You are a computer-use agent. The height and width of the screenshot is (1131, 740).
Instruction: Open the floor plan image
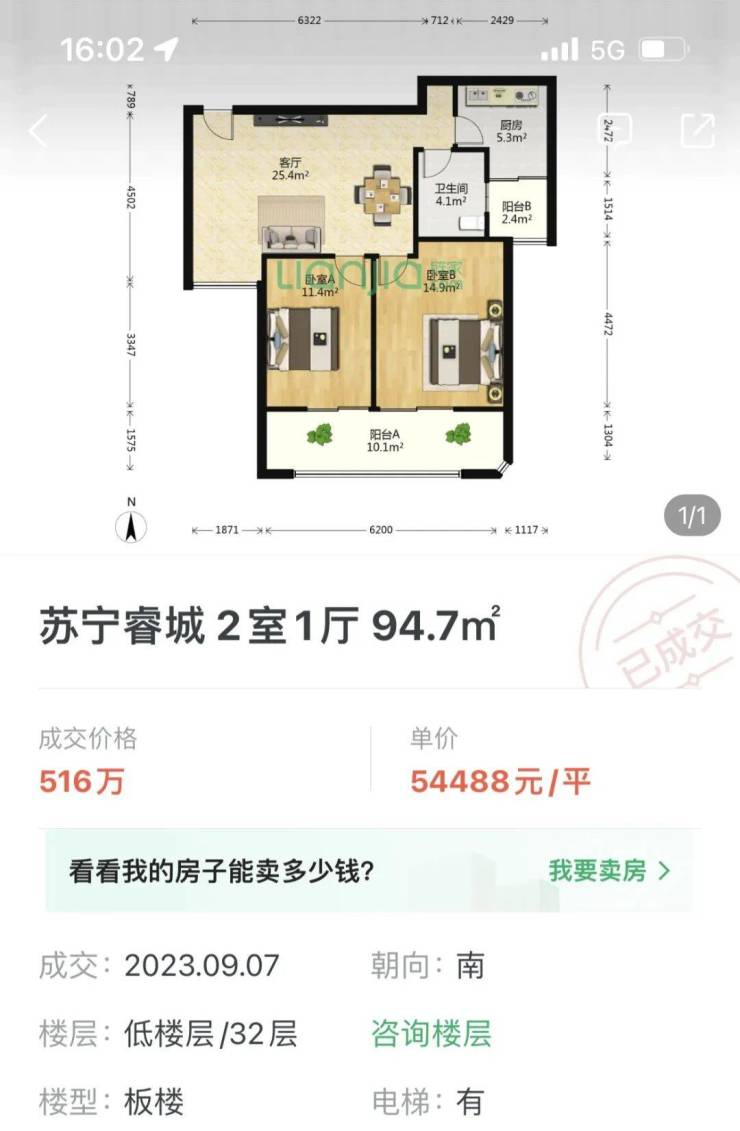click(370, 290)
